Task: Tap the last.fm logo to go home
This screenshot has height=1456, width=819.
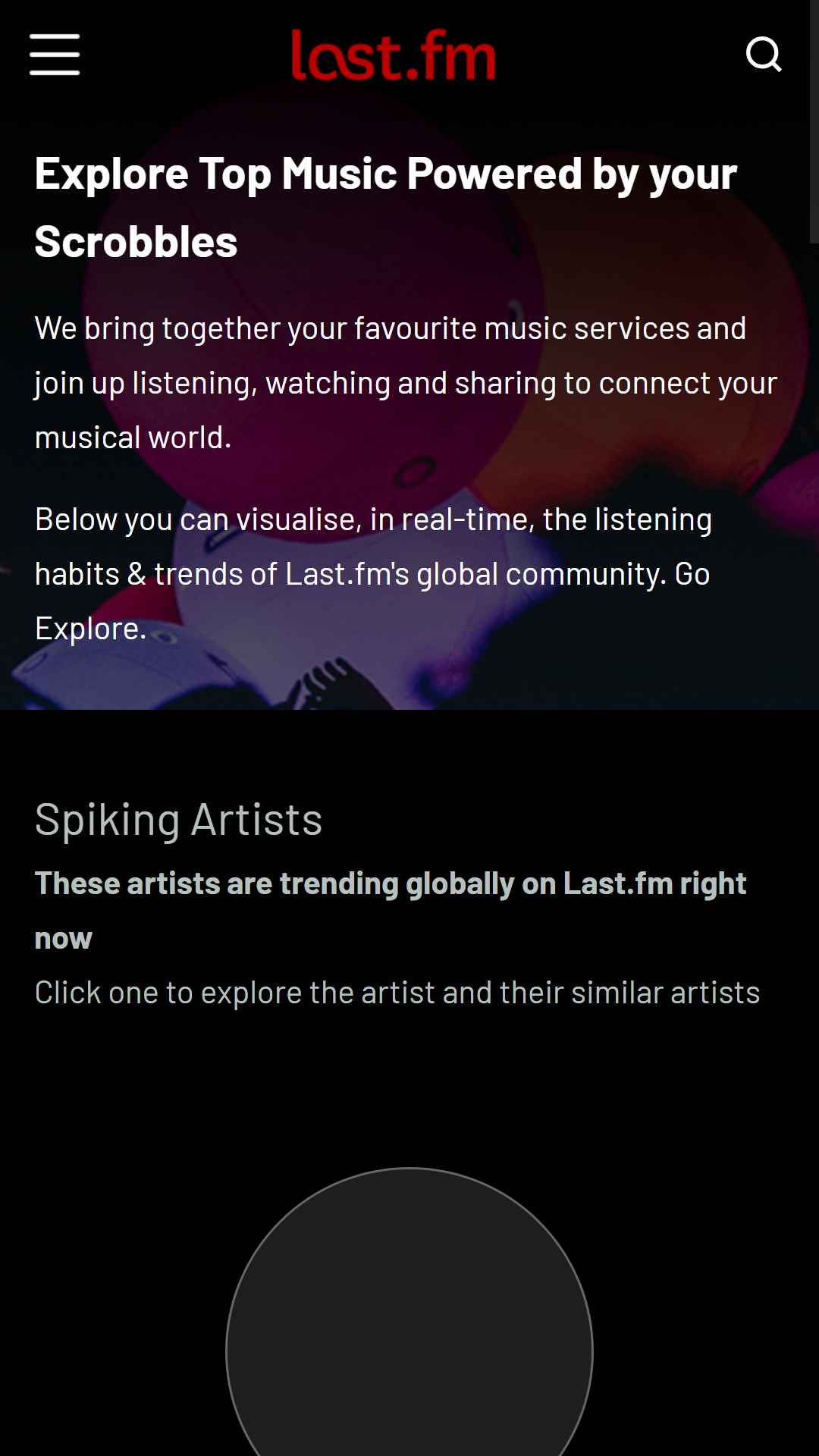Action: click(x=394, y=55)
